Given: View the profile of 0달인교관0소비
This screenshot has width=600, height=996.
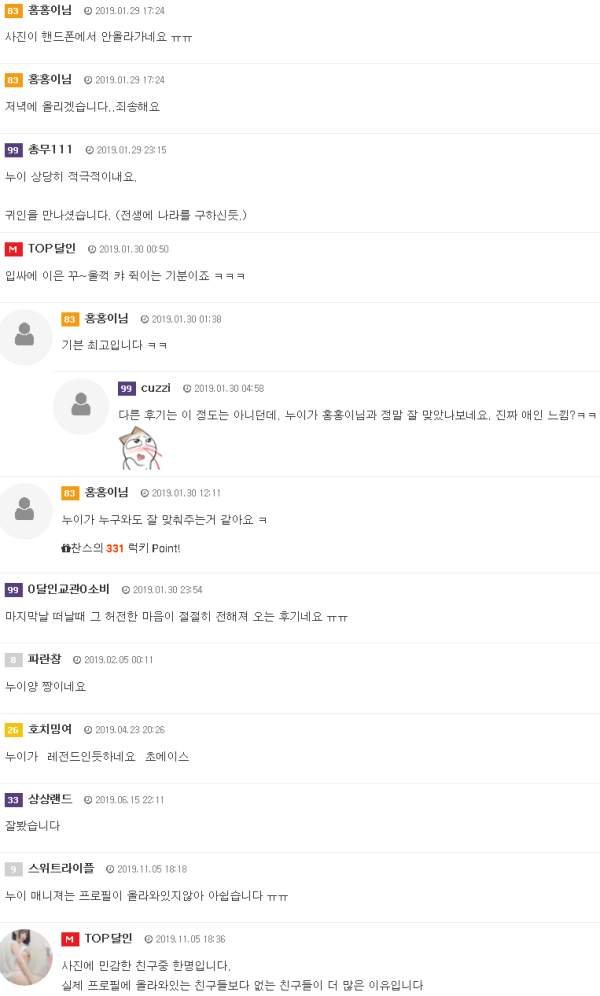Looking at the screenshot, I should 69,589.
